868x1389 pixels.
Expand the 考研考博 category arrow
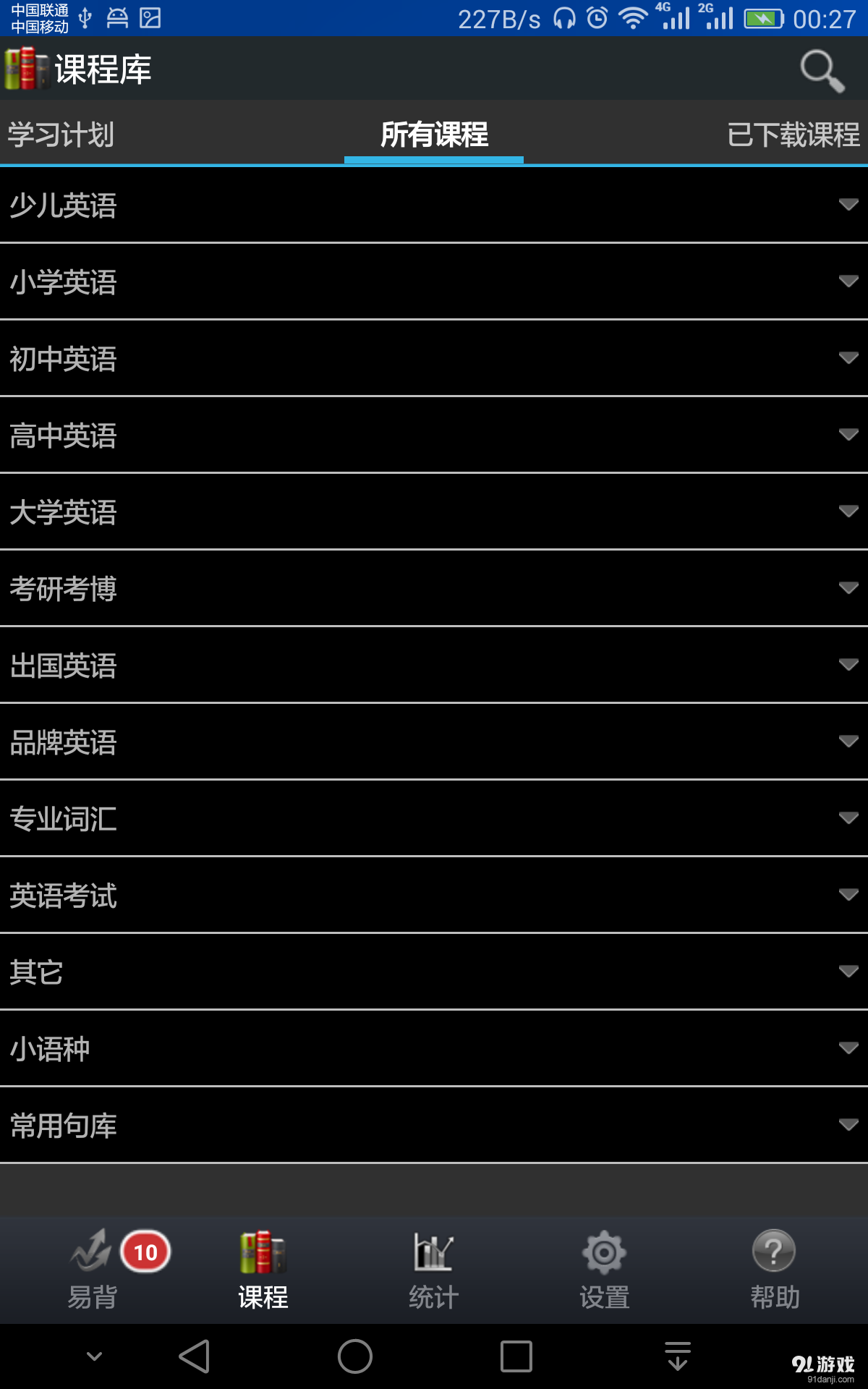coord(846,590)
